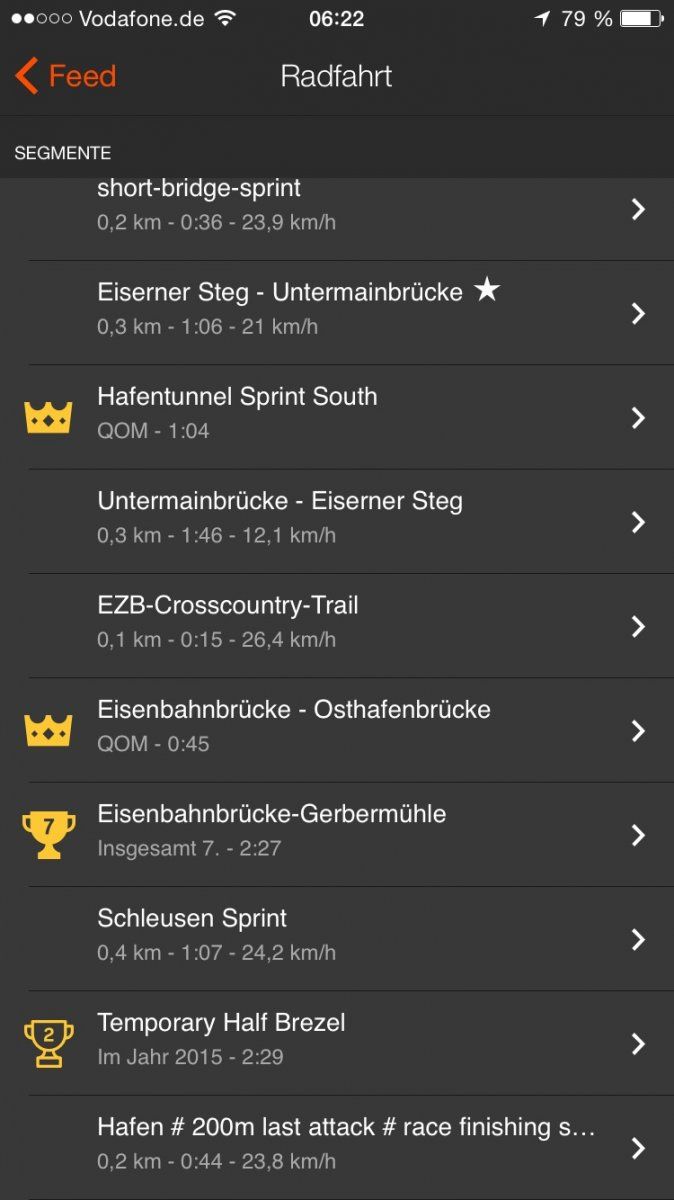View Hafentunnel Sprint South QOM segment
The height and width of the screenshot is (1200, 674).
(x=337, y=417)
